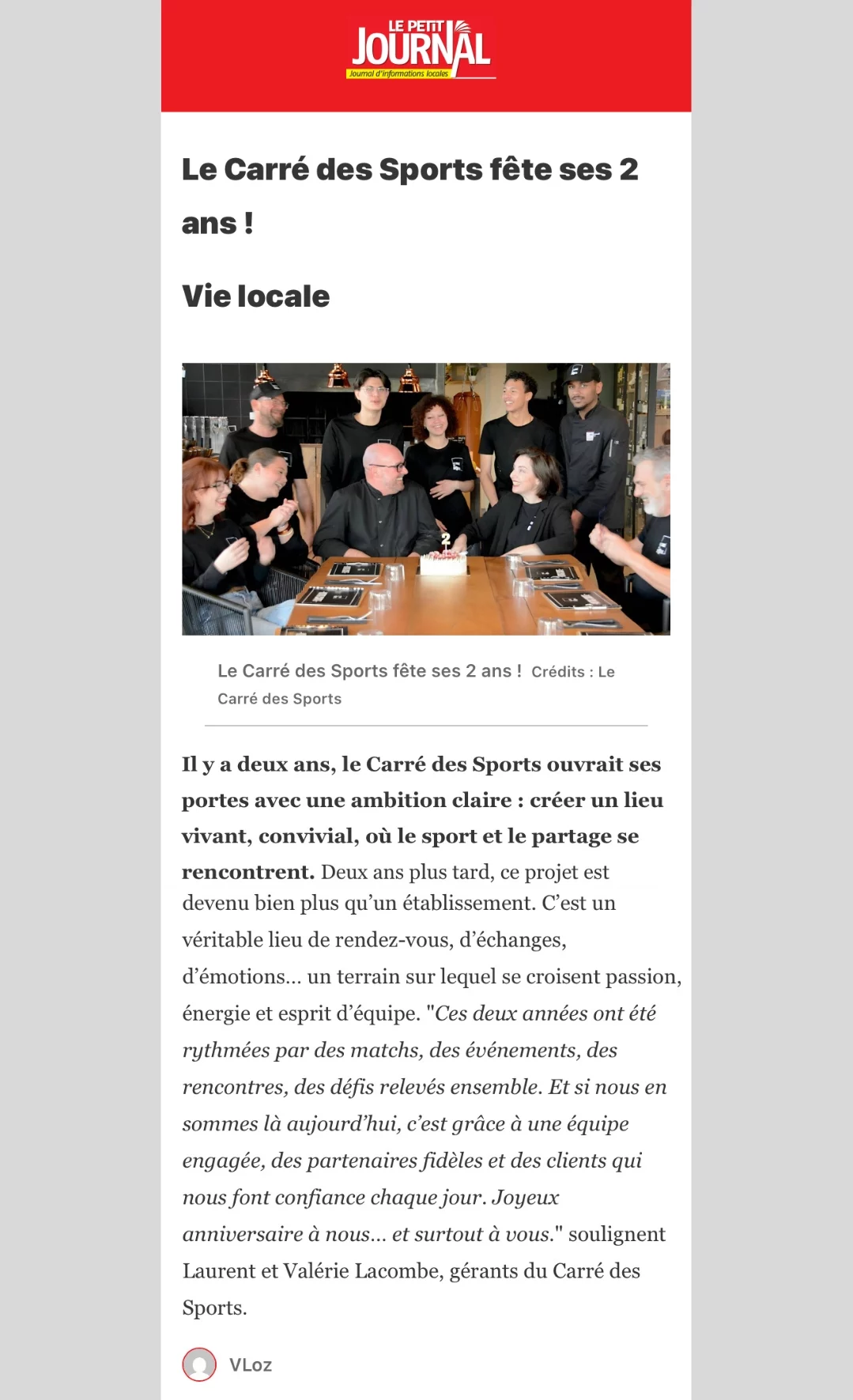Open author VLoz's profile
Screen dimensions: 853x1400
pos(250,1365)
